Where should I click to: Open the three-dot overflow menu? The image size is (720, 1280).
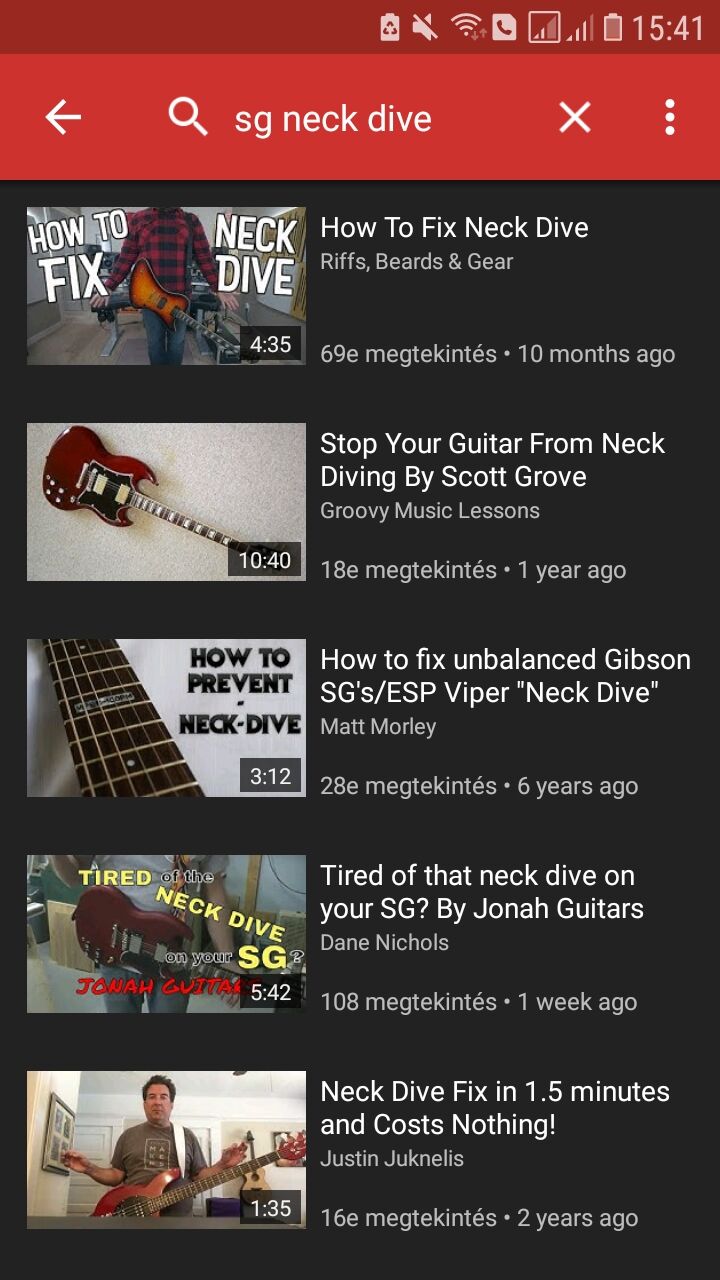click(x=669, y=118)
